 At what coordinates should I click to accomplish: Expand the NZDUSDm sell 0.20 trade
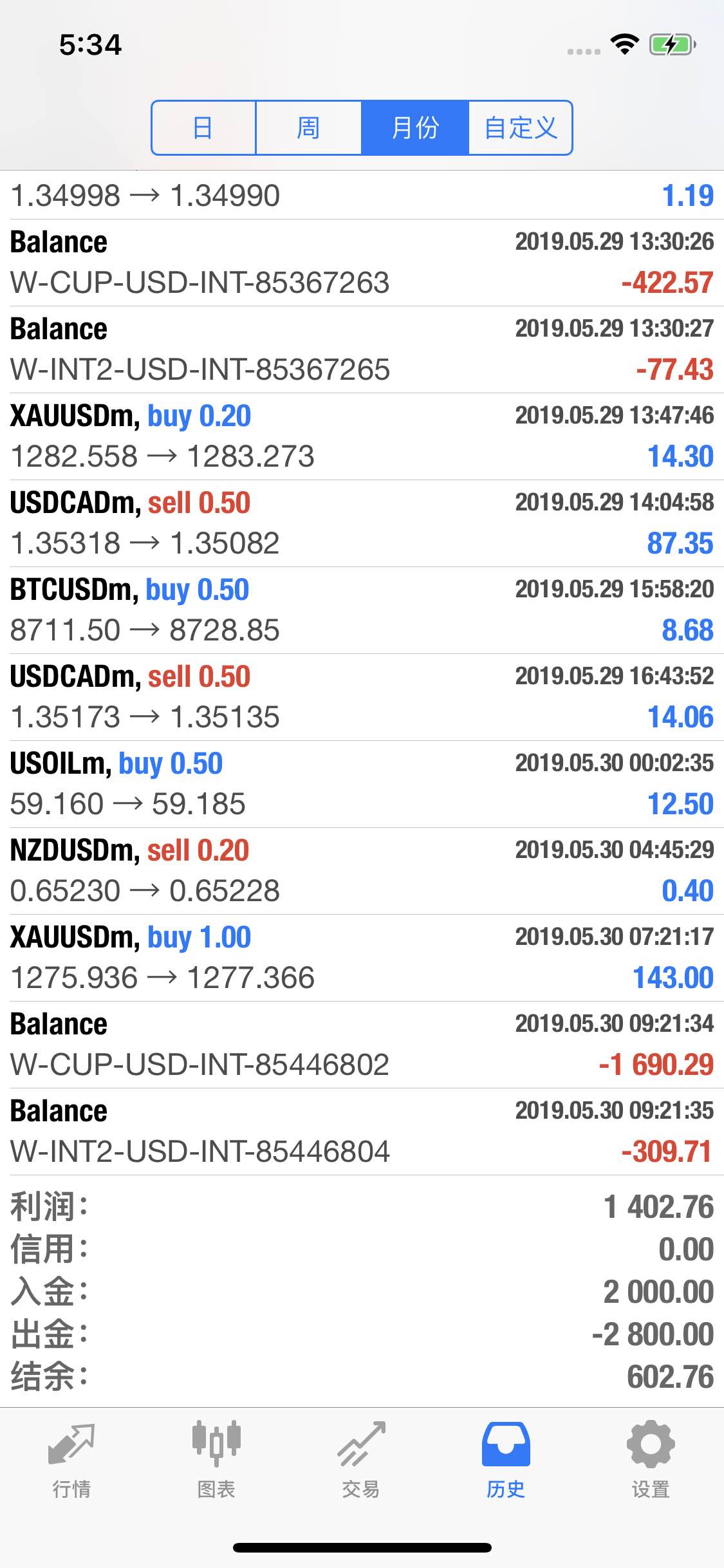(362, 871)
